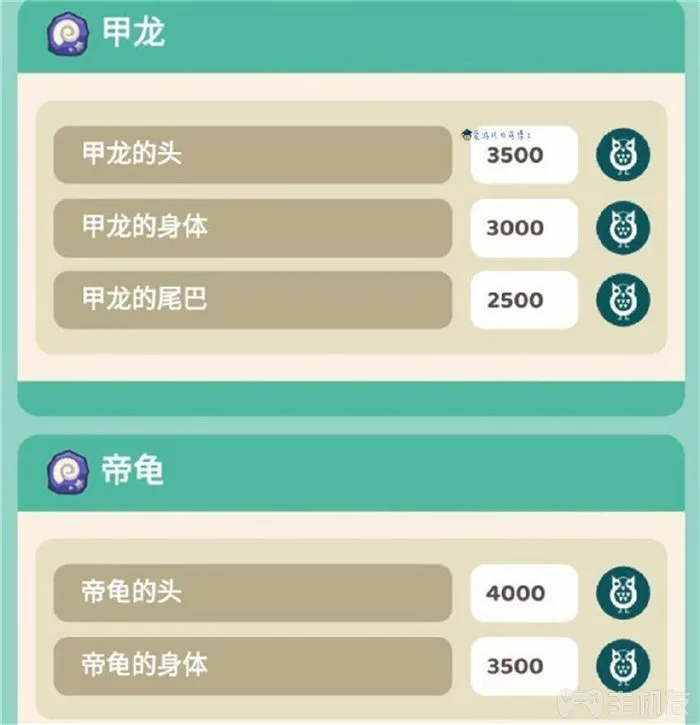This screenshot has height=725, width=700.
Task: Tap the owl icon beside 甲龙的身体
Action: (x=623, y=228)
